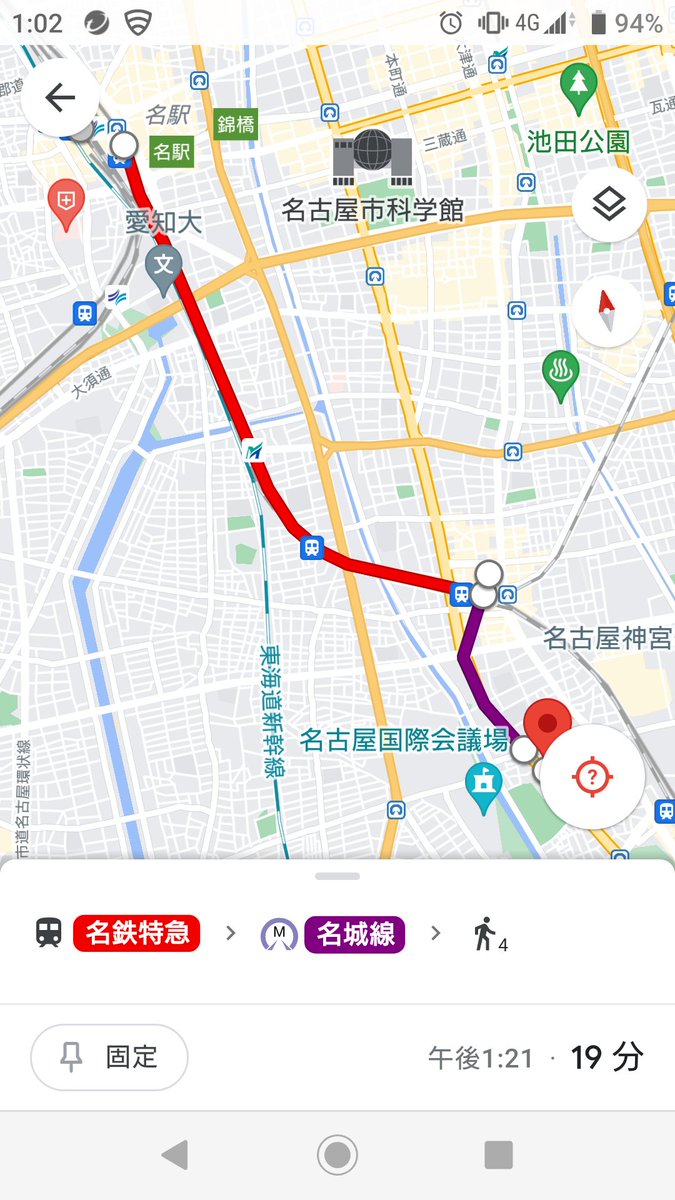Image resolution: width=675 pixels, height=1200 pixels.
Task: Go back using the arrow button
Action: click(60, 97)
